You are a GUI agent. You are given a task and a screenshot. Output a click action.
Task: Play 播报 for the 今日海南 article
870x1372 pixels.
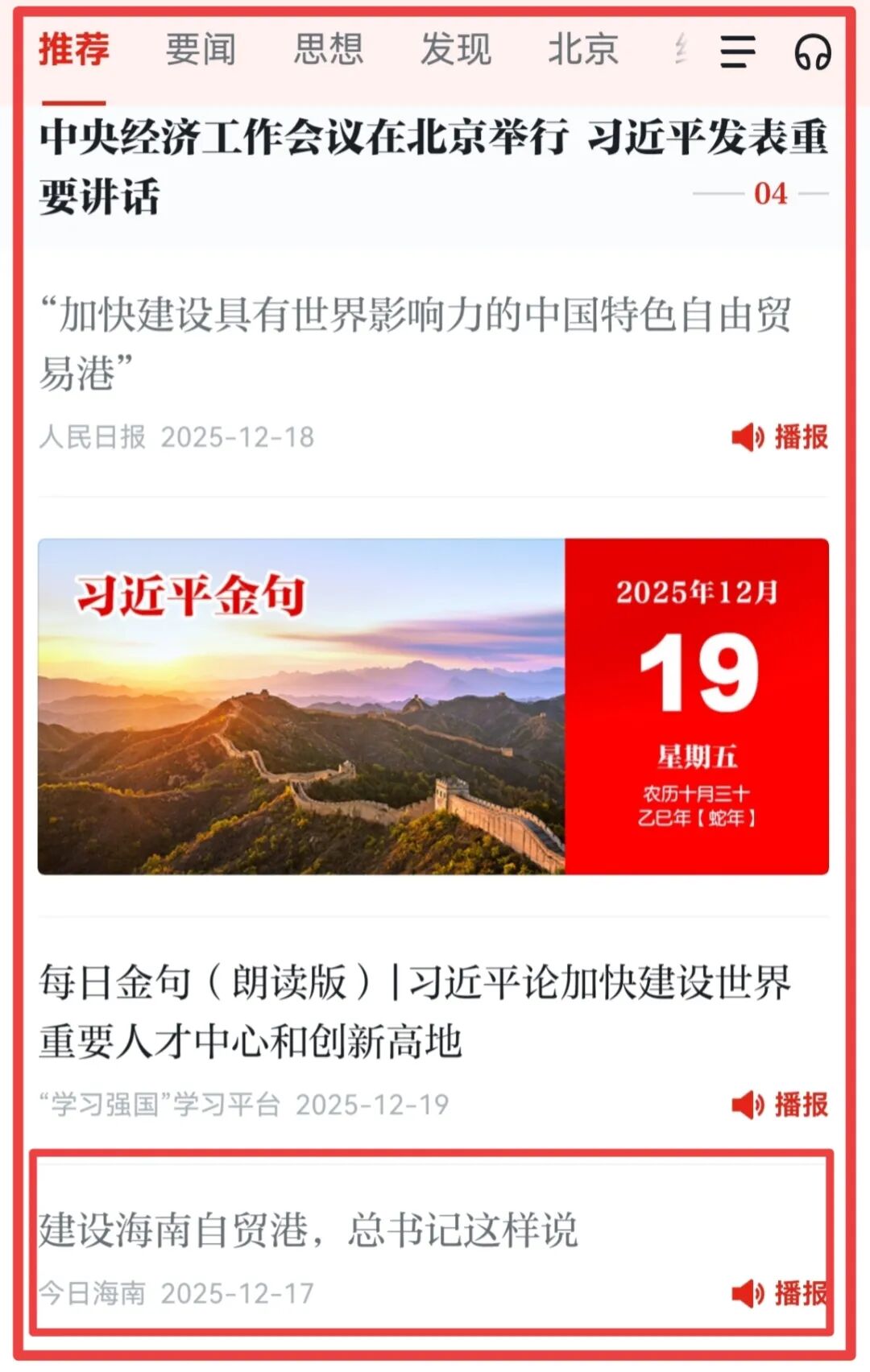coord(780,1293)
